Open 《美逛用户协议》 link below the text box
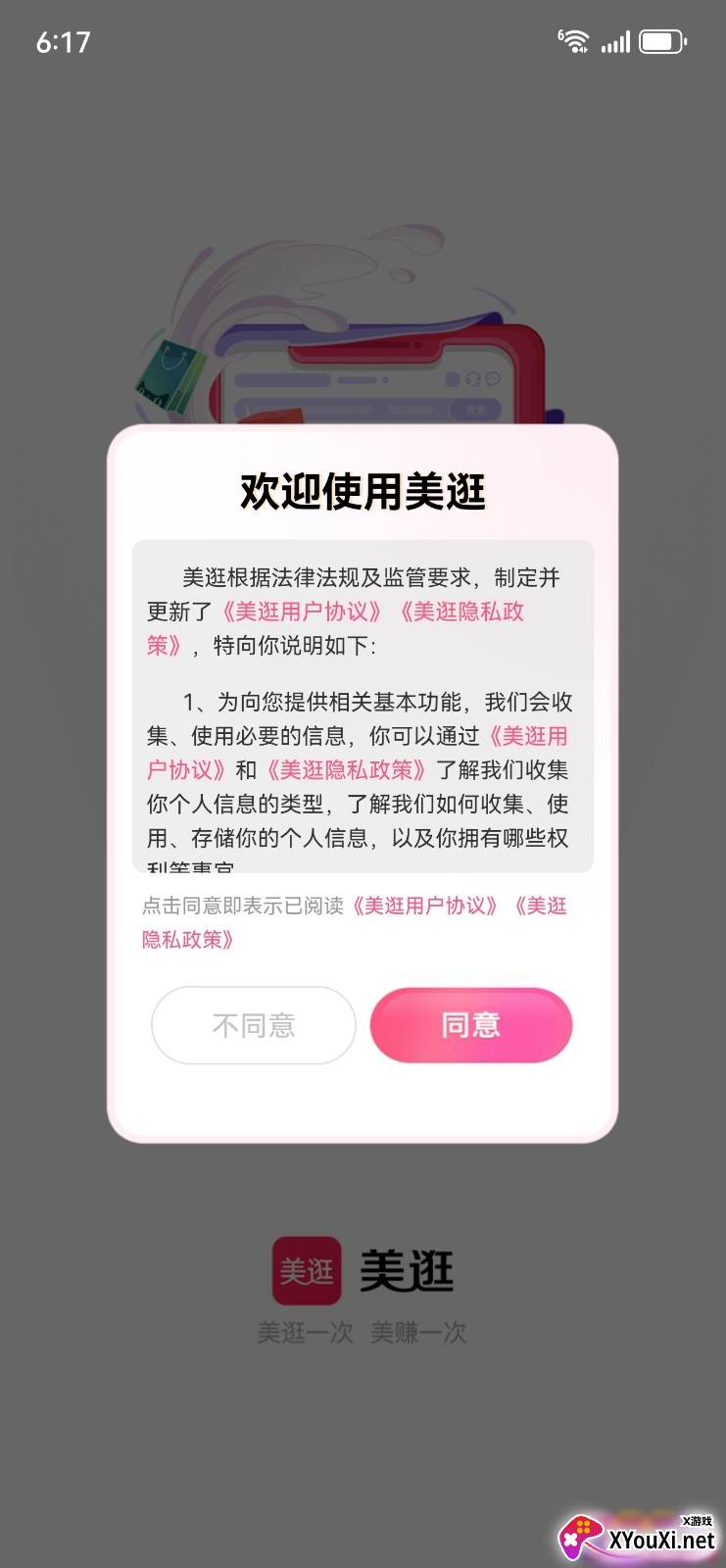Viewport: 726px width, 1568px height. 424,906
